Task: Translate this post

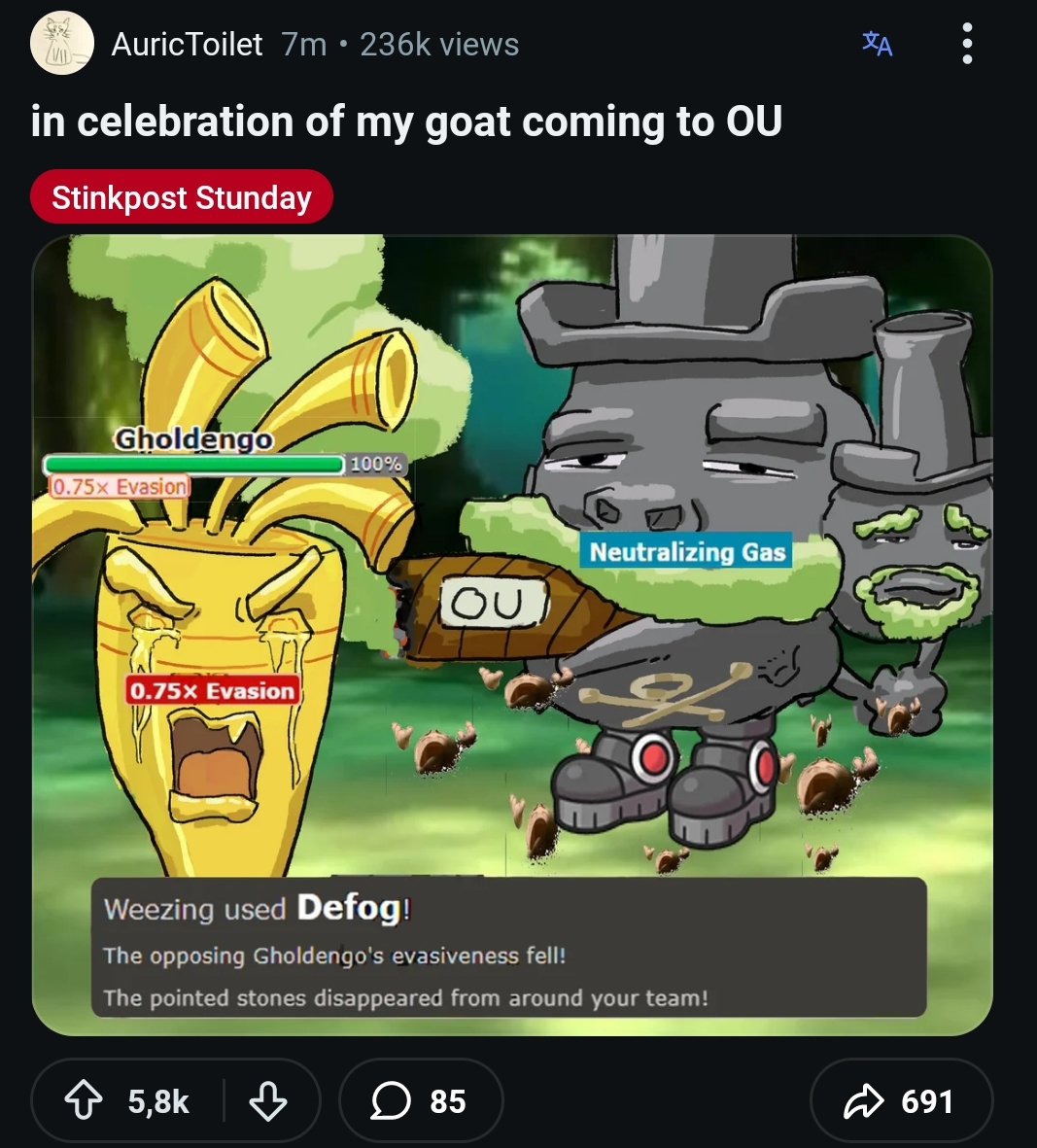Action: tap(877, 44)
